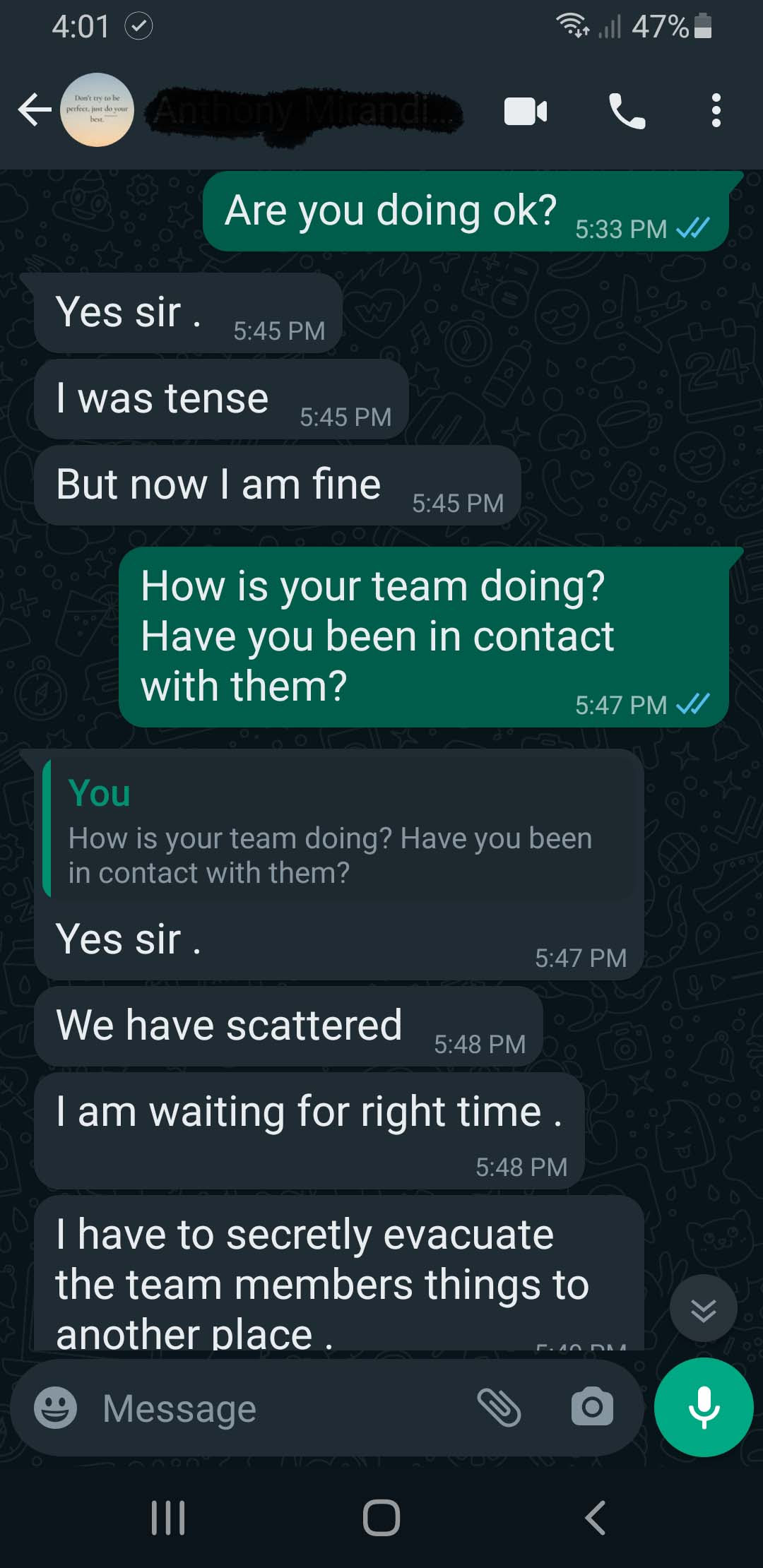Start a voice call

coord(627,112)
